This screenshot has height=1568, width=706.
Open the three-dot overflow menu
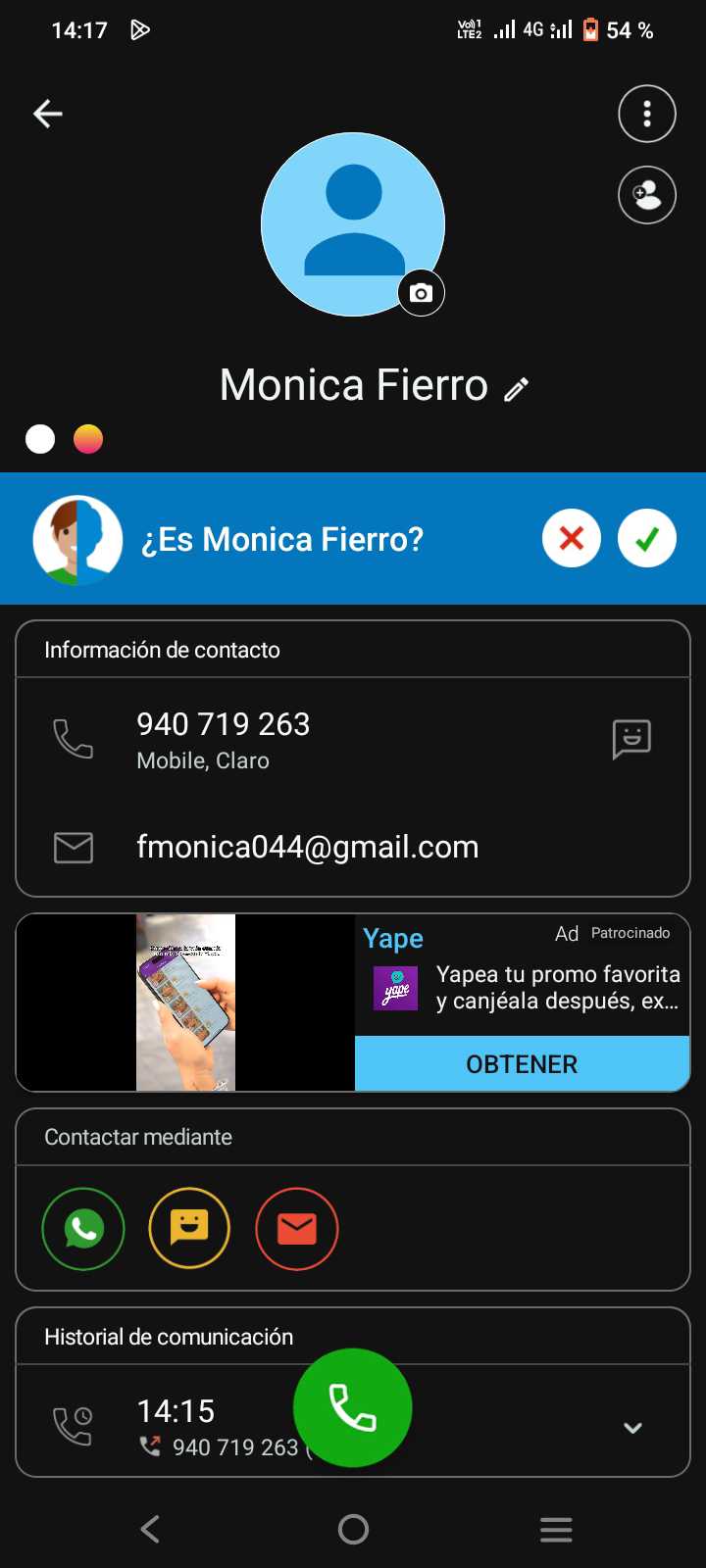[x=647, y=114]
